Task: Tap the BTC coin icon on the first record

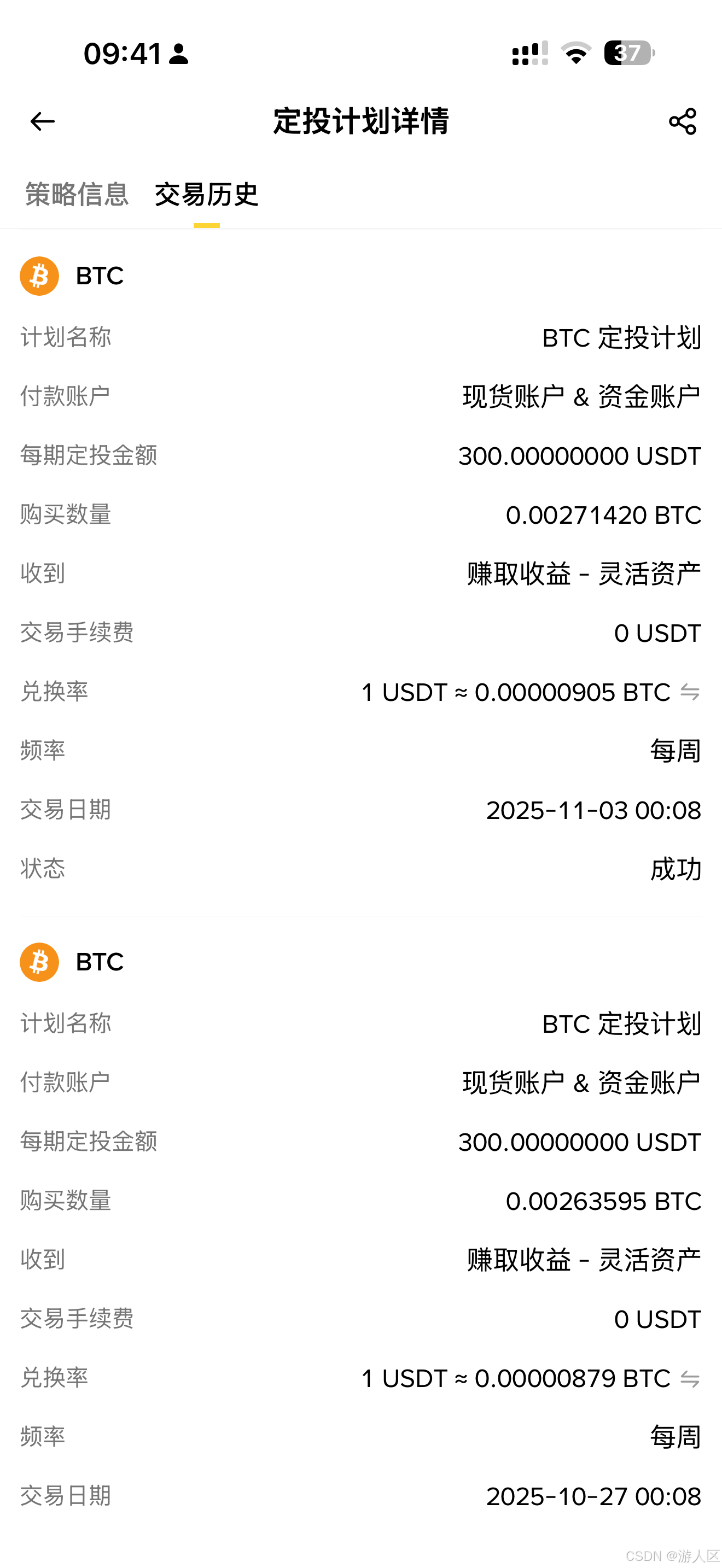Action: [38, 276]
